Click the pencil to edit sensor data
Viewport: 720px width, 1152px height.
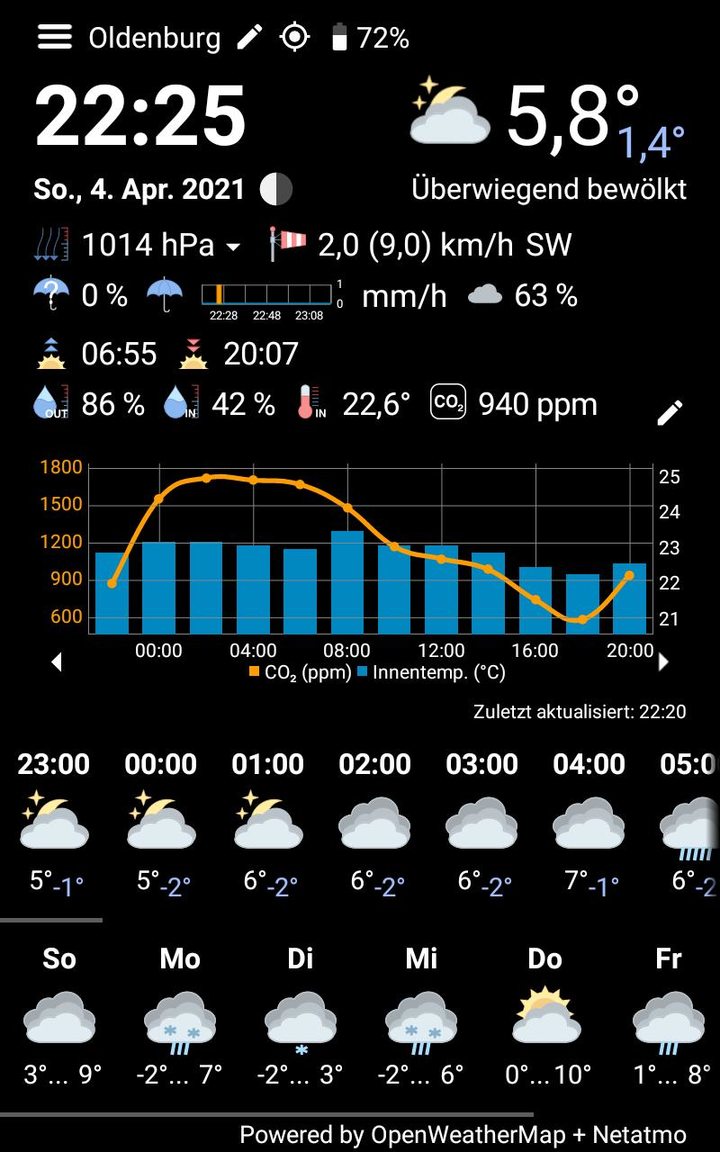click(668, 410)
